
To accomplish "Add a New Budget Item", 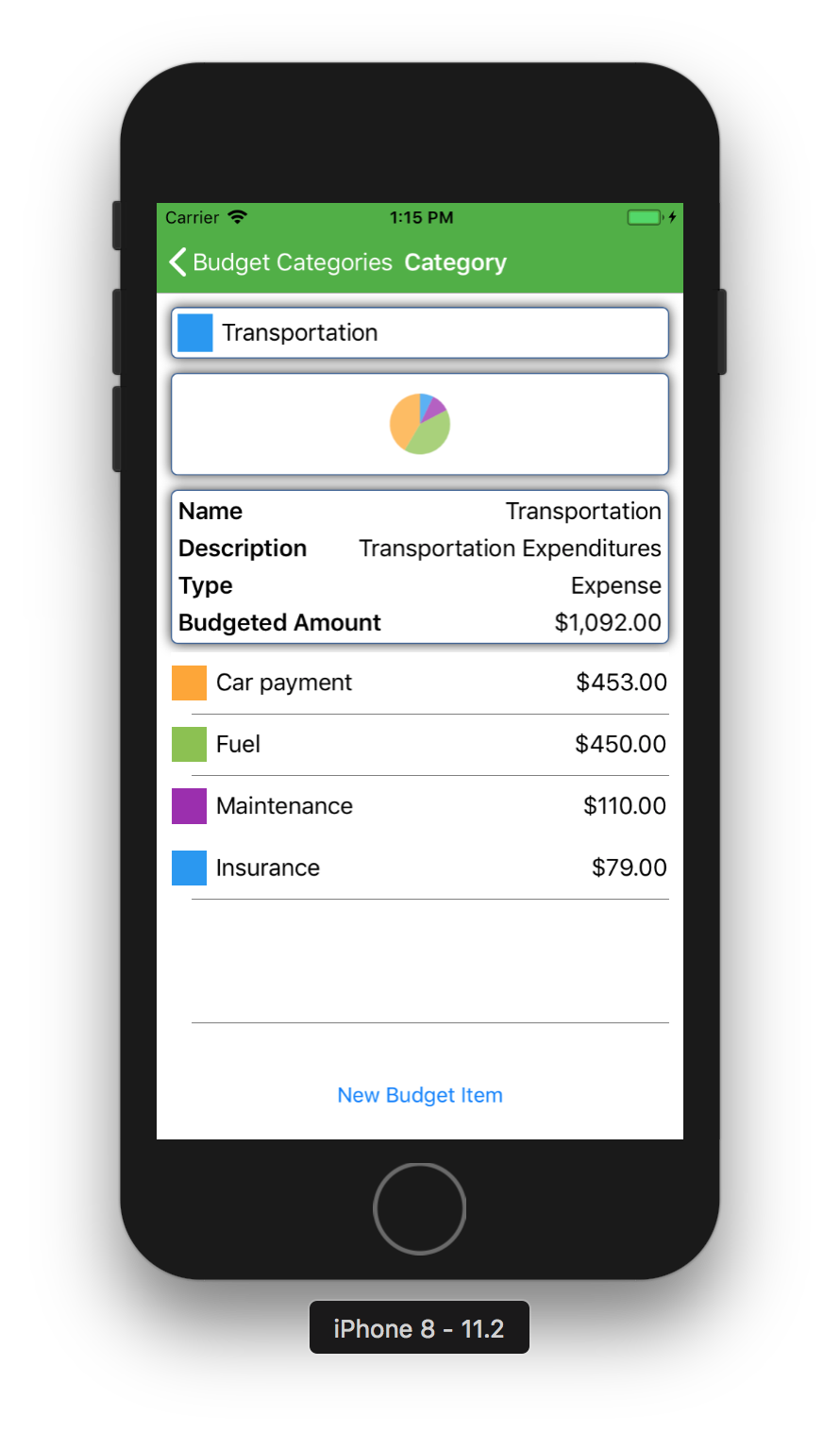I will pyautogui.click(x=420, y=1095).
